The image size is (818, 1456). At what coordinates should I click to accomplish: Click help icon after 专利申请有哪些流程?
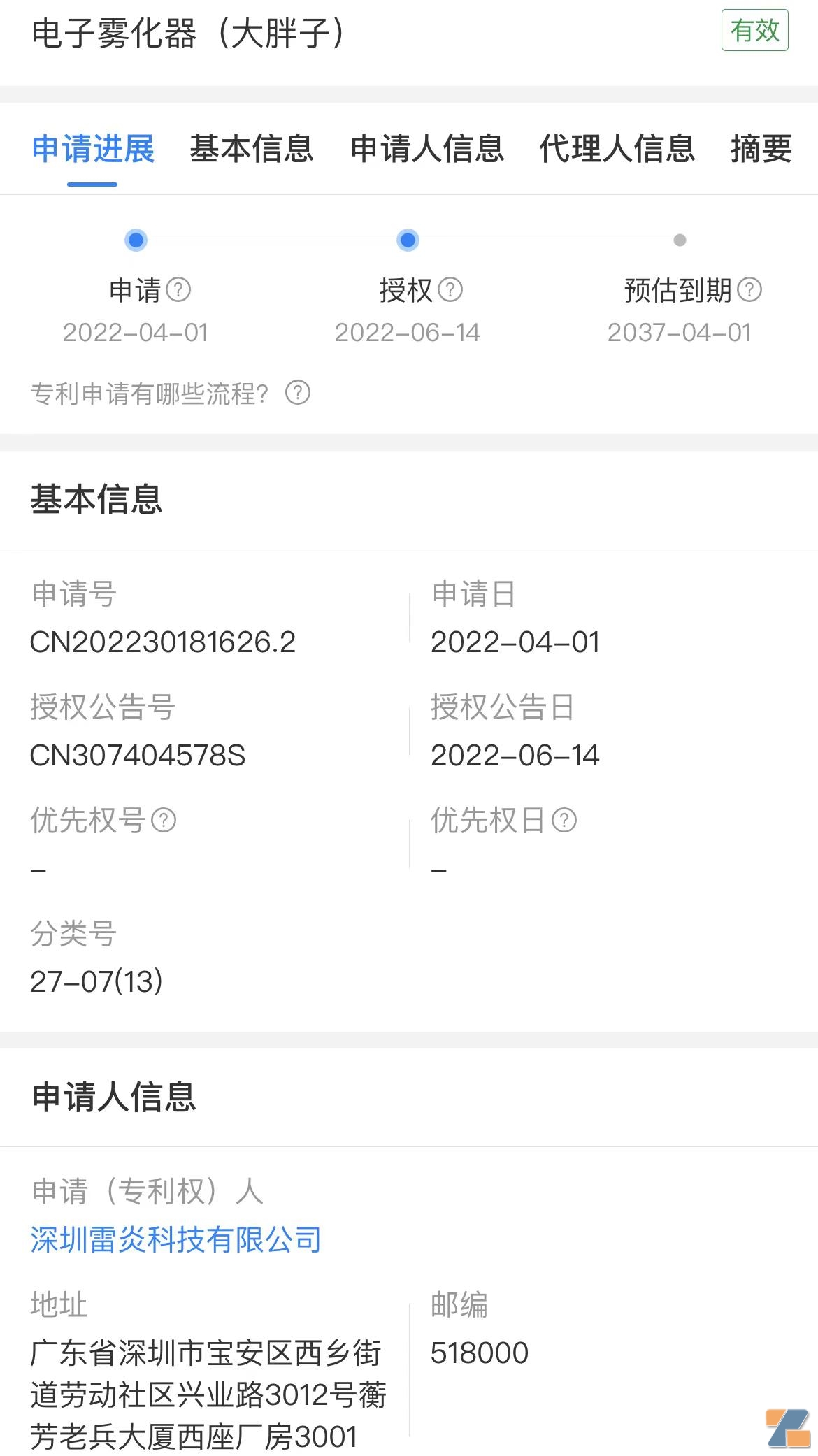300,394
